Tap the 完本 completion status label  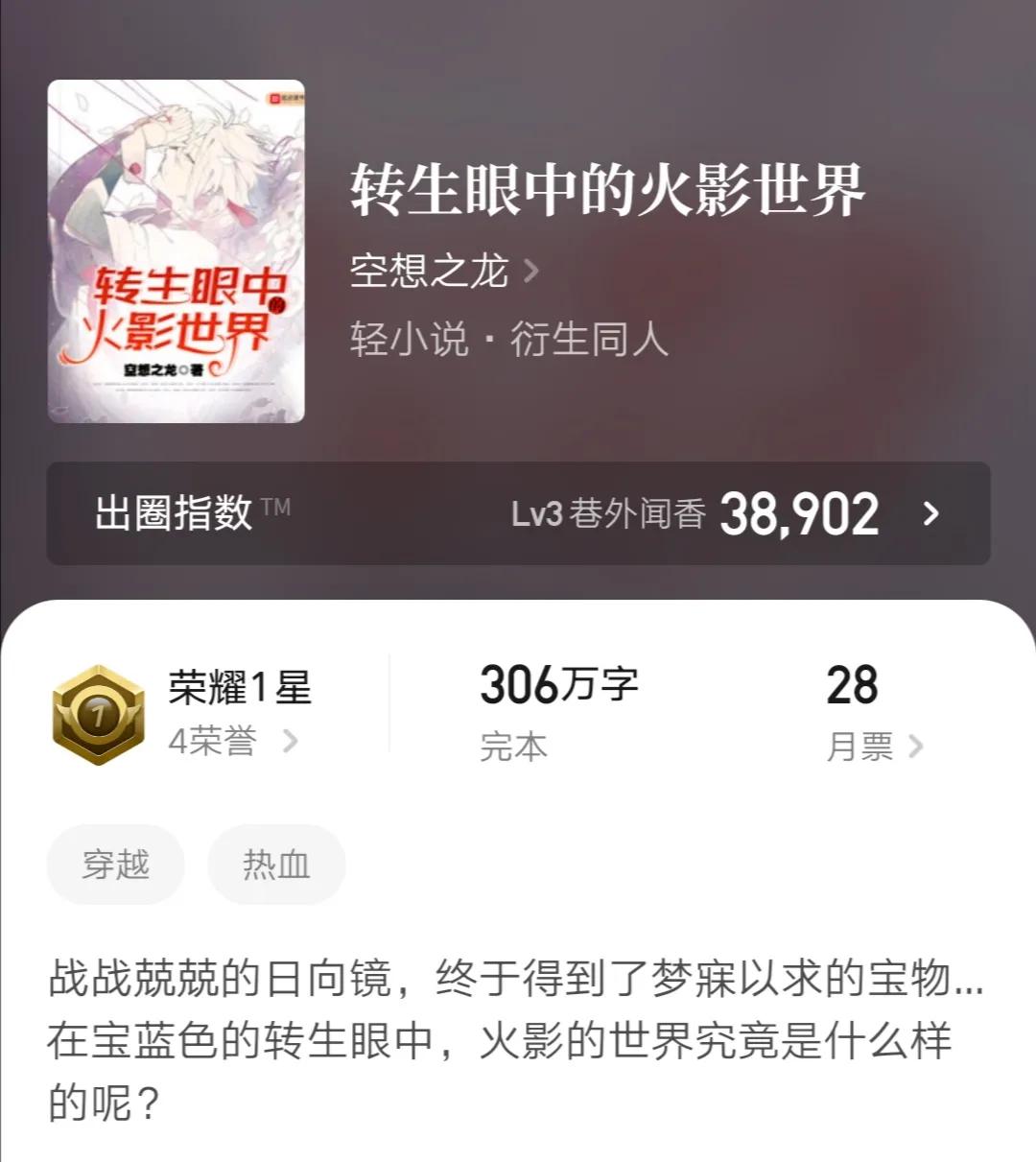click(x=509, y=746)
